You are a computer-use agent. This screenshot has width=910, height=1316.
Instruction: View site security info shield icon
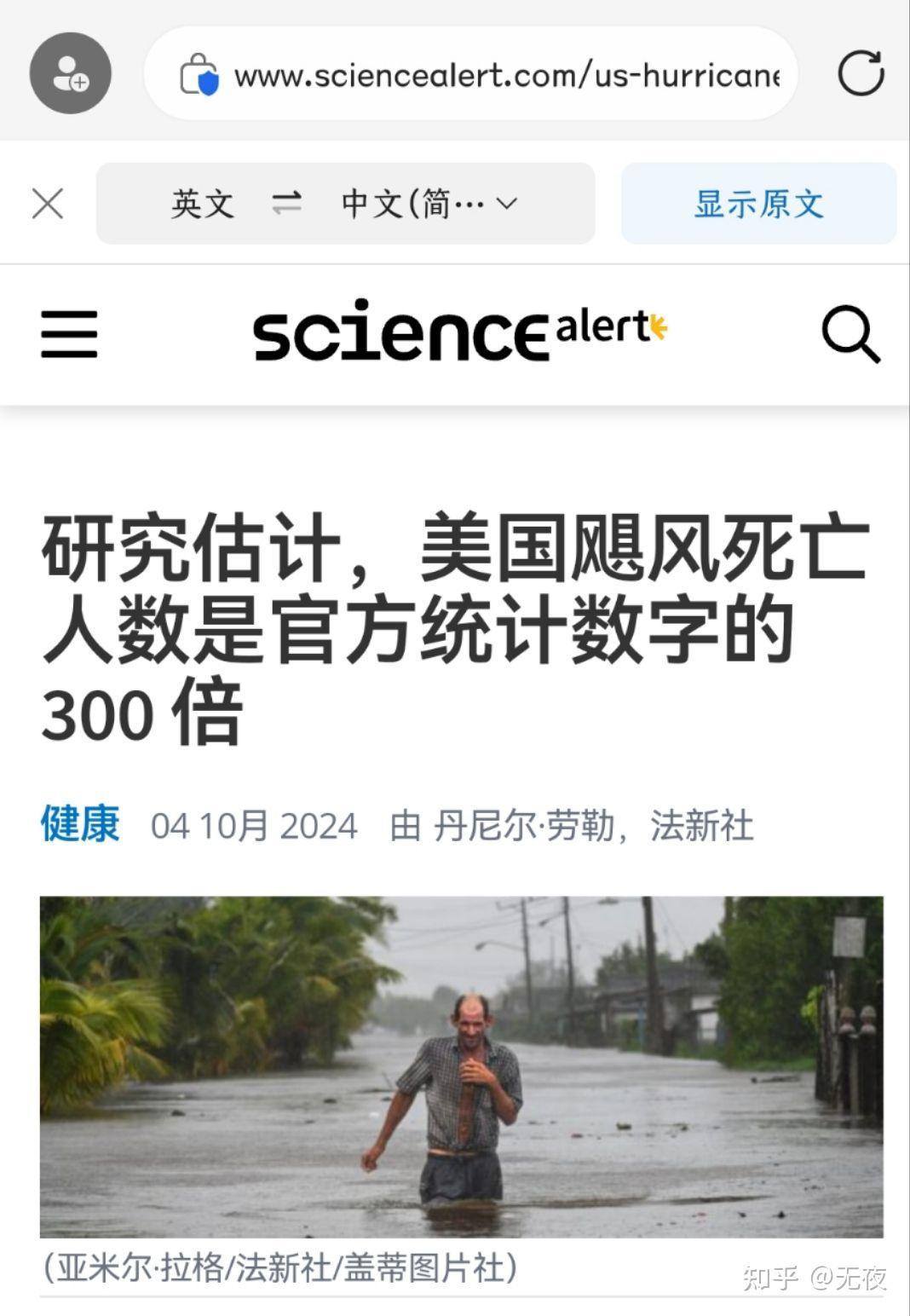click(x=199, y=75)
